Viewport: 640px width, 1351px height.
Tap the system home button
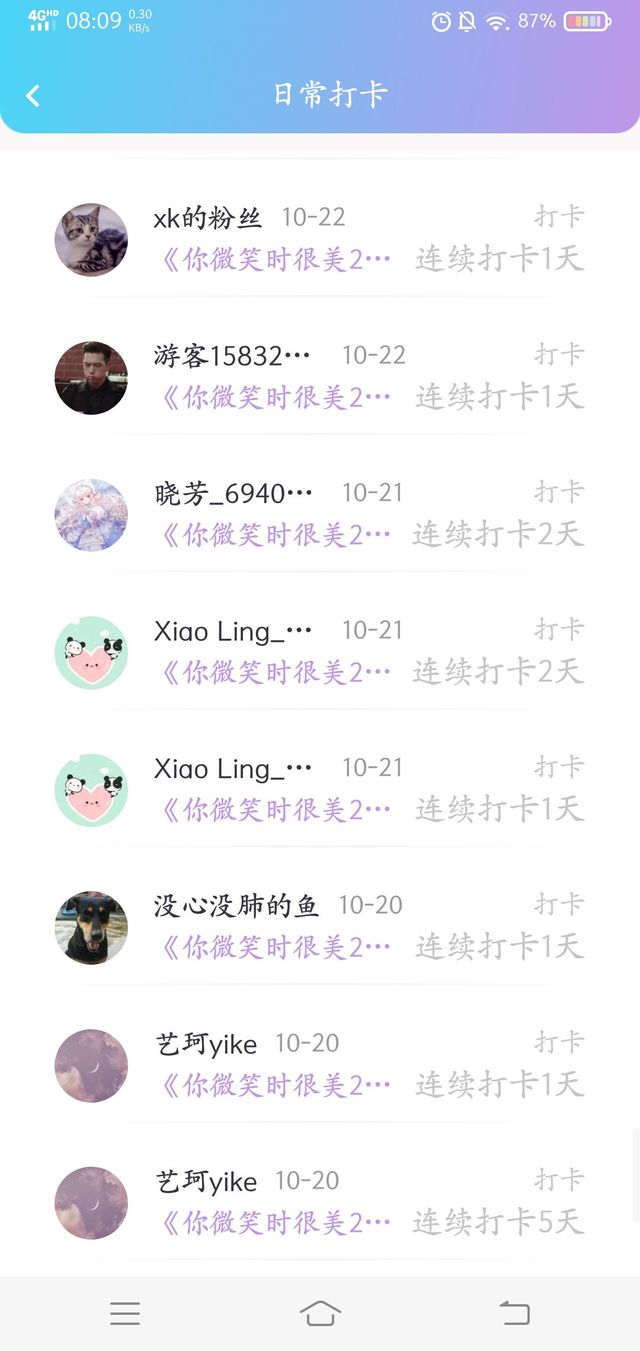(320, 1313)
